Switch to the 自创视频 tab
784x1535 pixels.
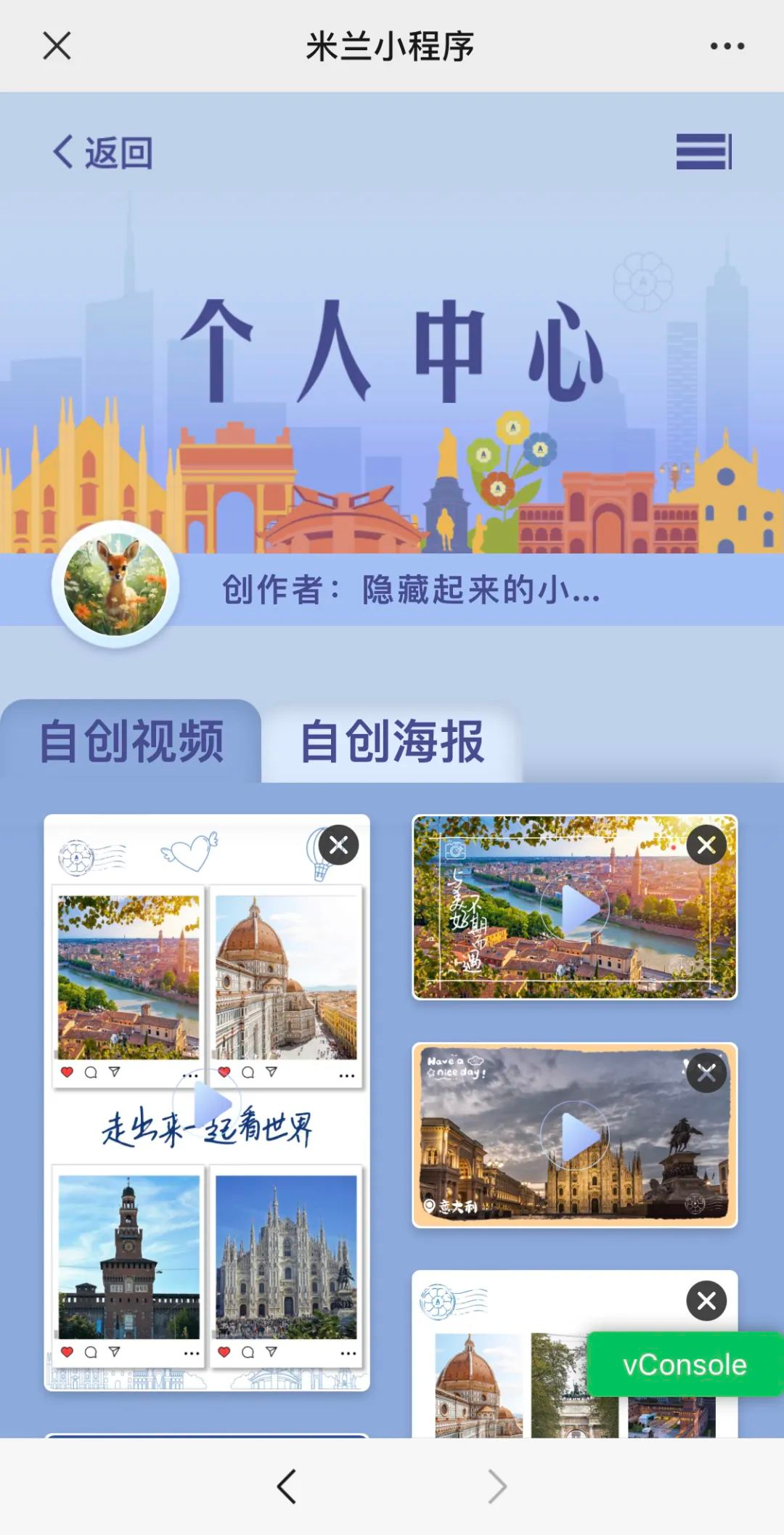point(131,741)
